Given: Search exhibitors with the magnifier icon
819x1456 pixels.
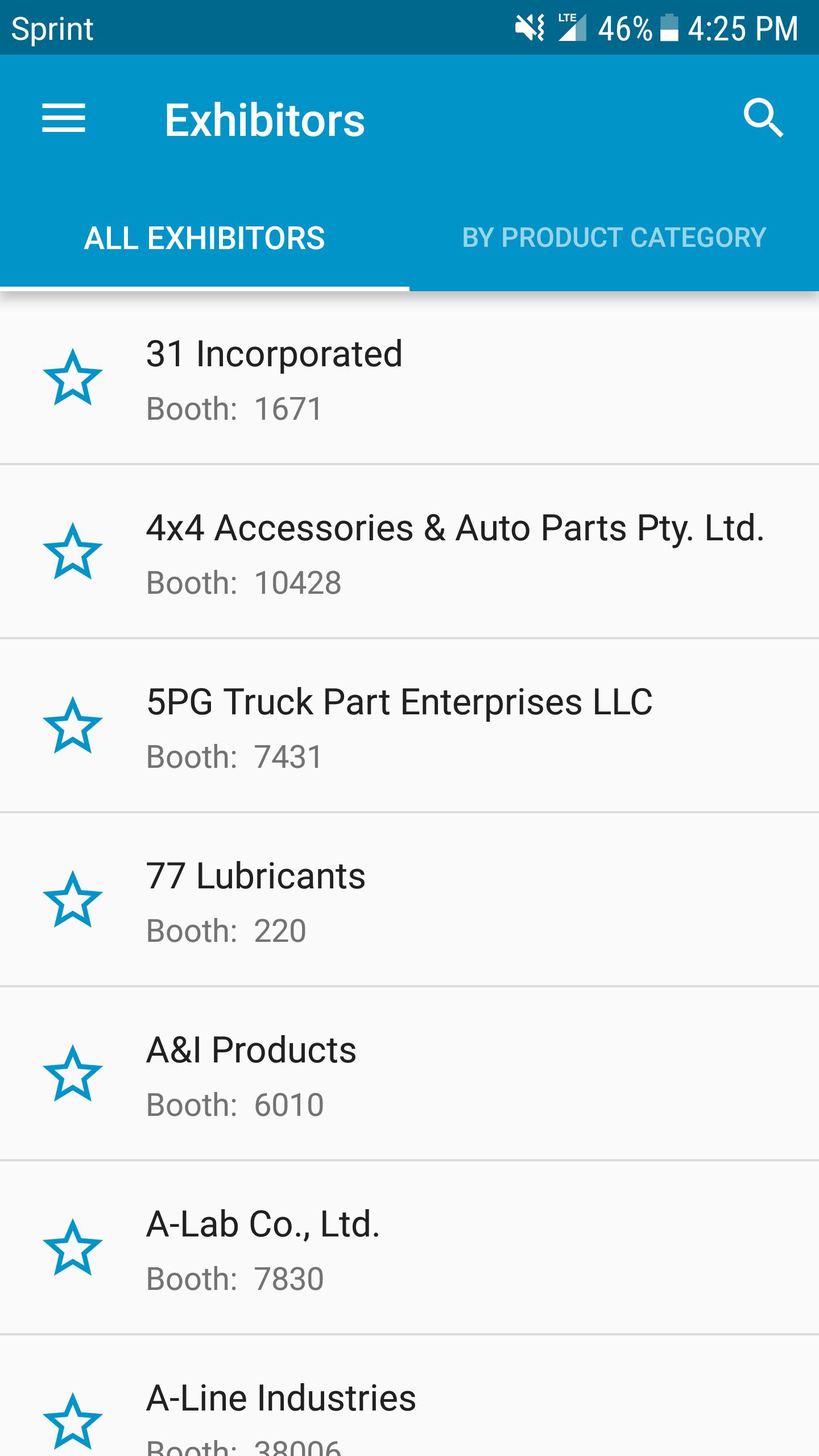Looking at the screenshot, I should click(763, 118).
